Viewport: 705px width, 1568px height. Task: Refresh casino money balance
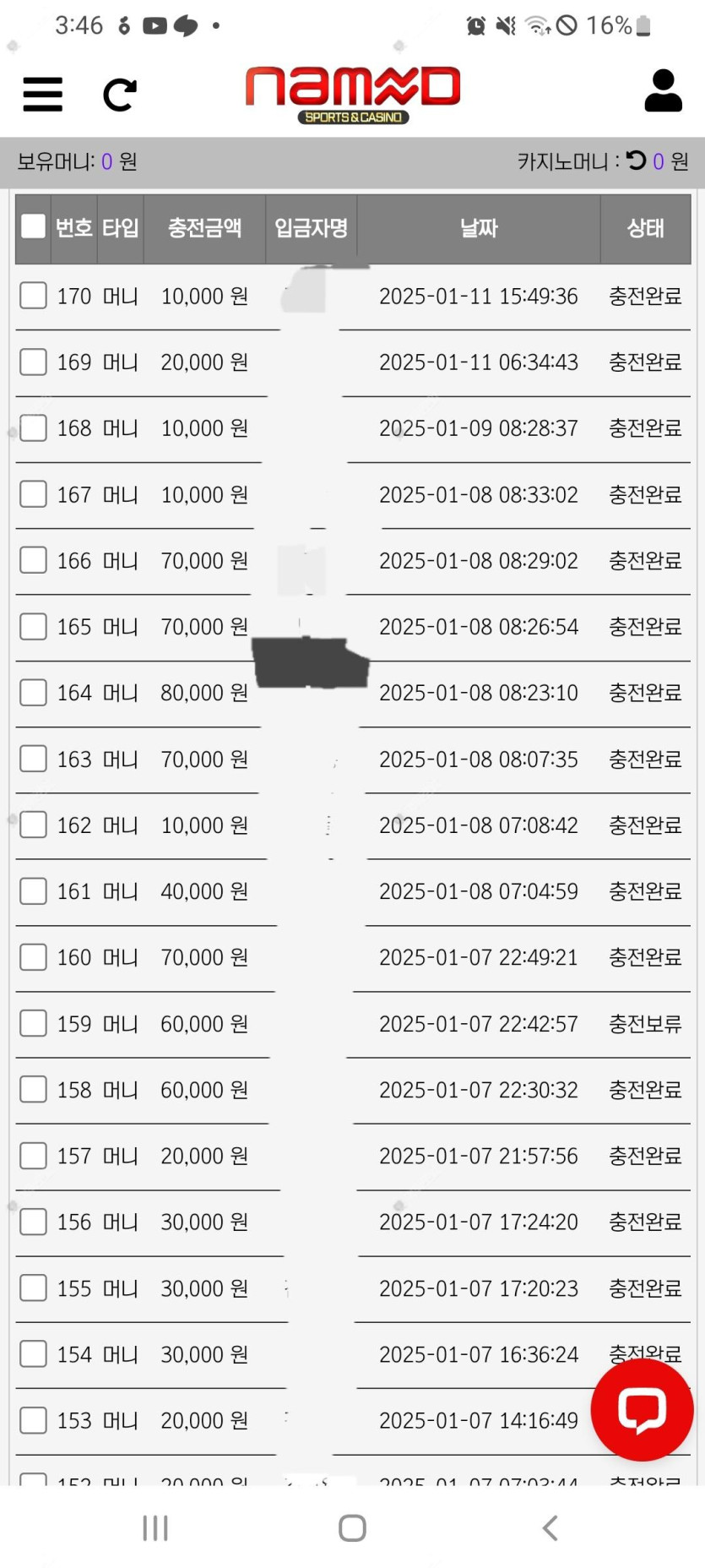pyautogui.click(x=636, y=161)
